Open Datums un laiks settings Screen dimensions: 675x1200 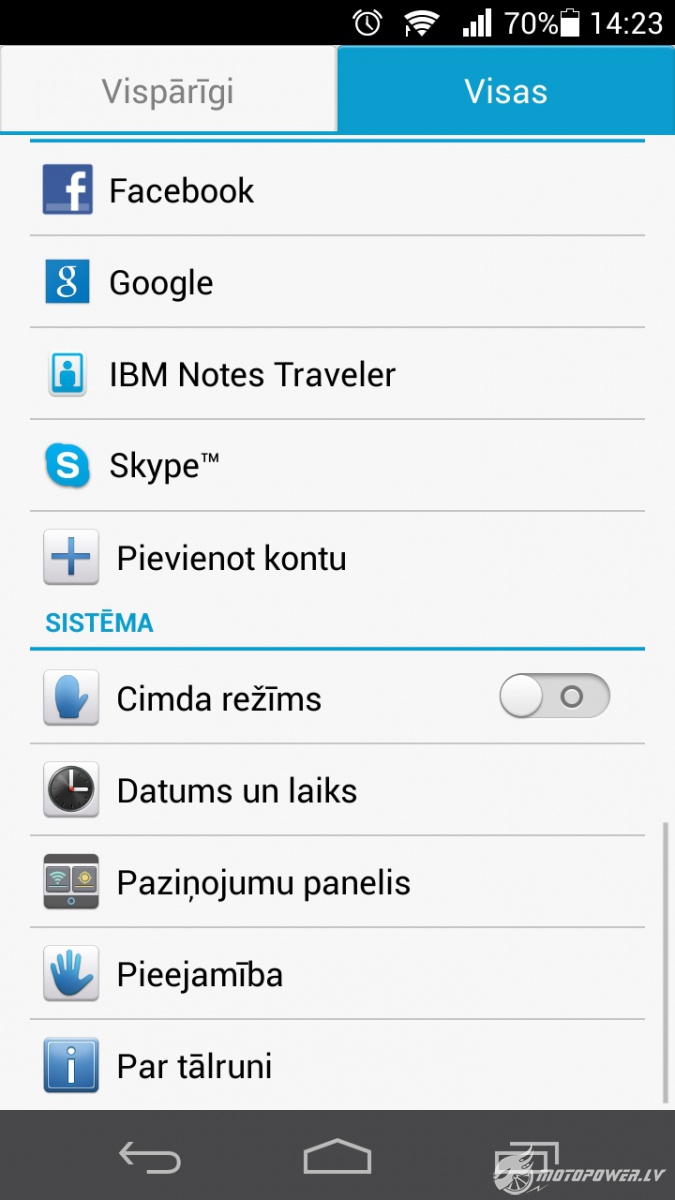click(x=337, y=790)
